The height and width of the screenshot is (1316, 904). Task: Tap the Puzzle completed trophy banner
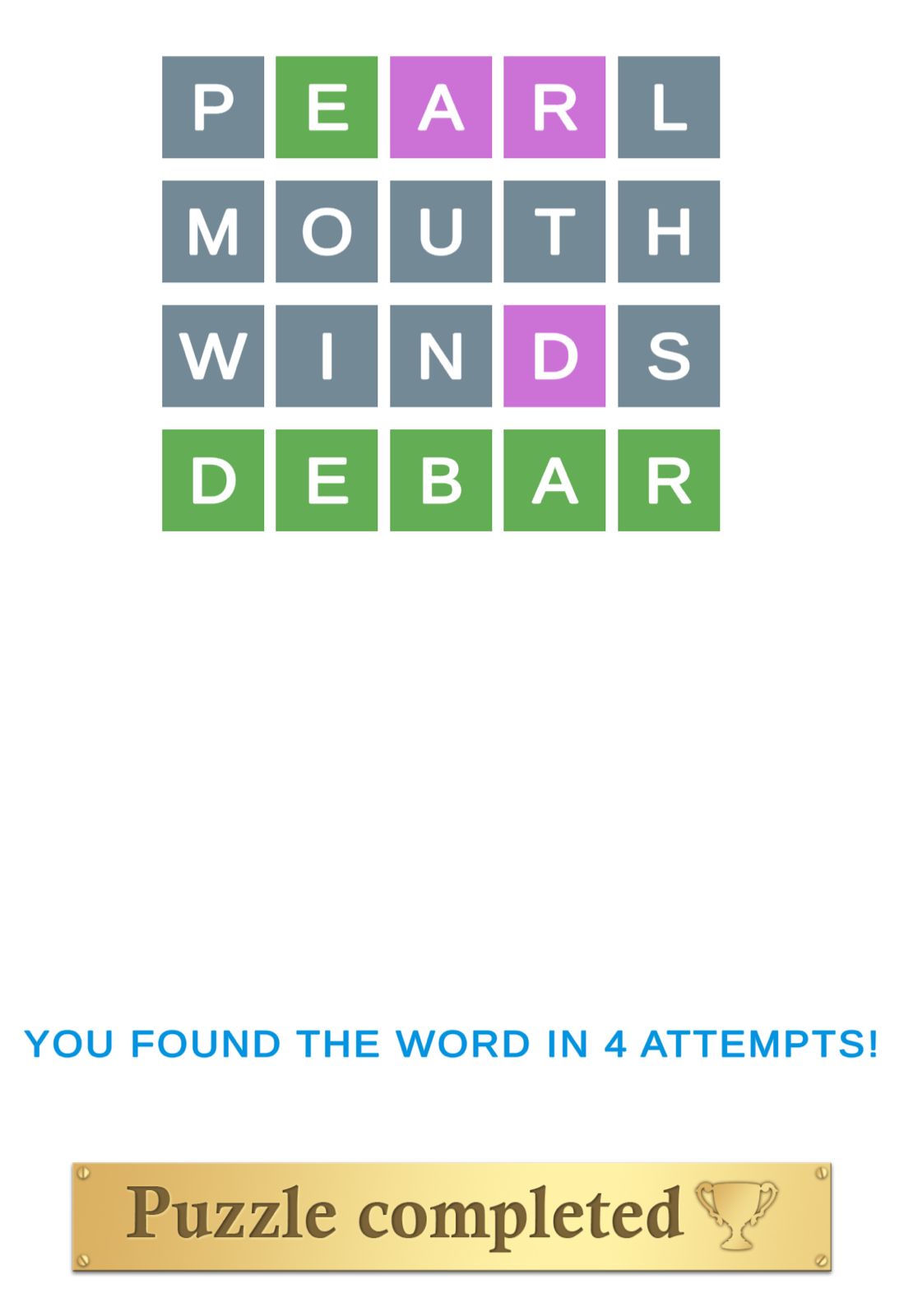click(452, 1216)
